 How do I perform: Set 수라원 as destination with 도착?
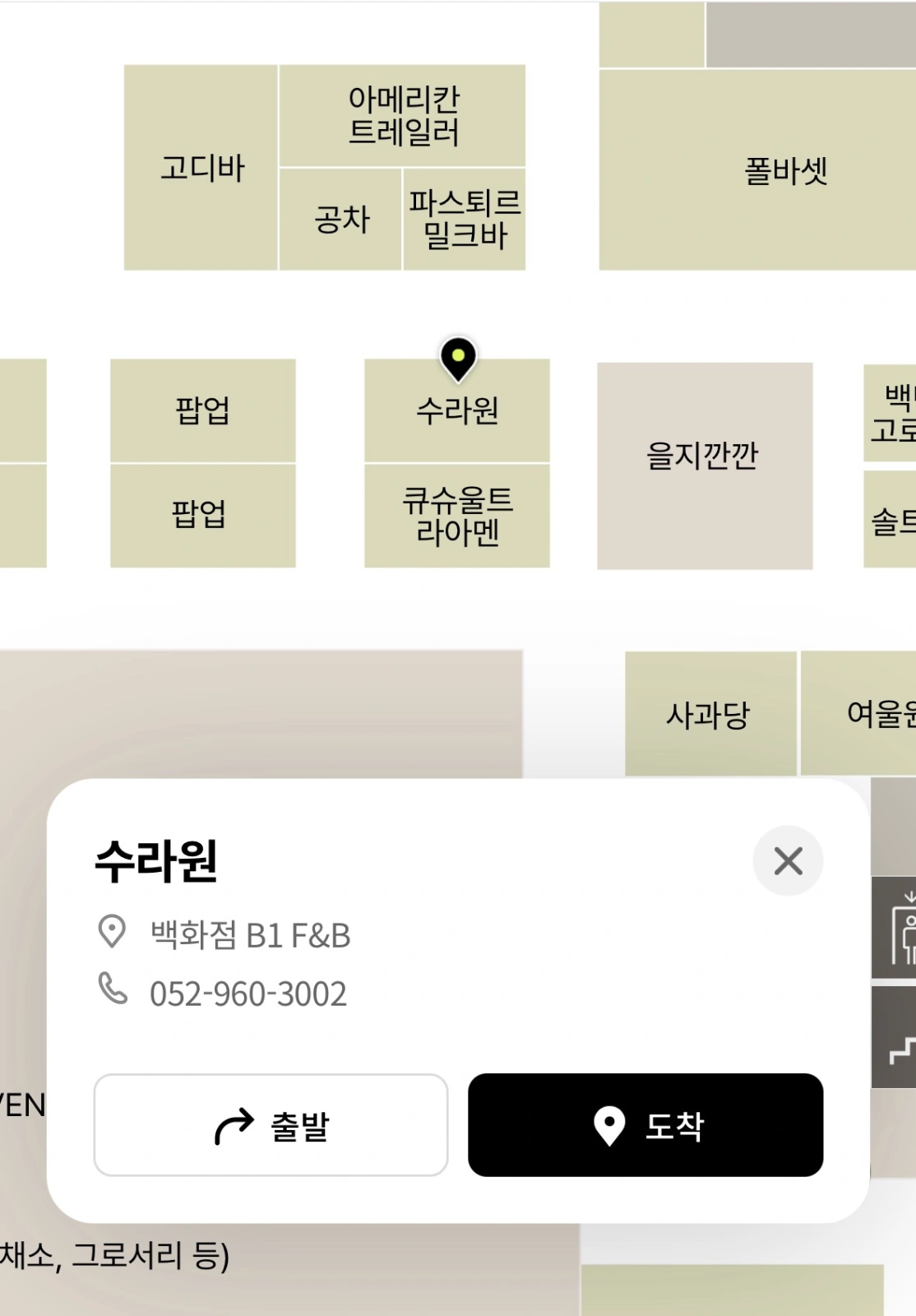pos(645,1125)
